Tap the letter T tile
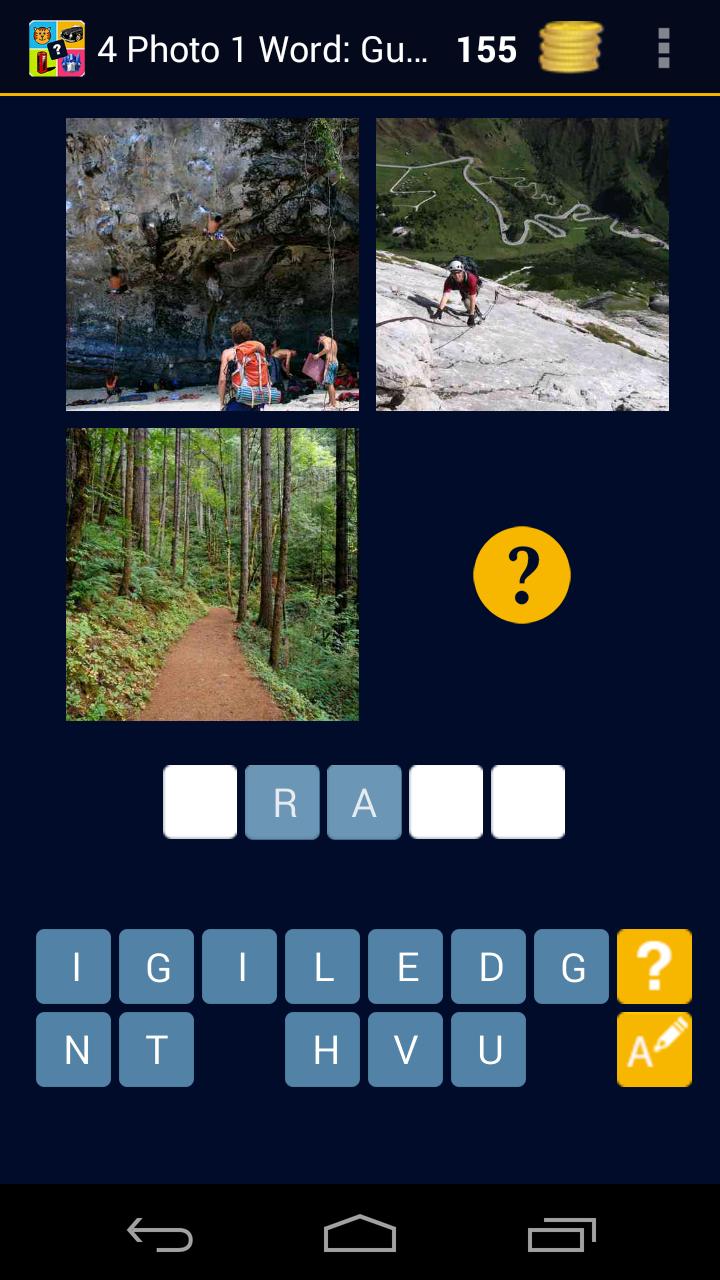 (156, 1049)
